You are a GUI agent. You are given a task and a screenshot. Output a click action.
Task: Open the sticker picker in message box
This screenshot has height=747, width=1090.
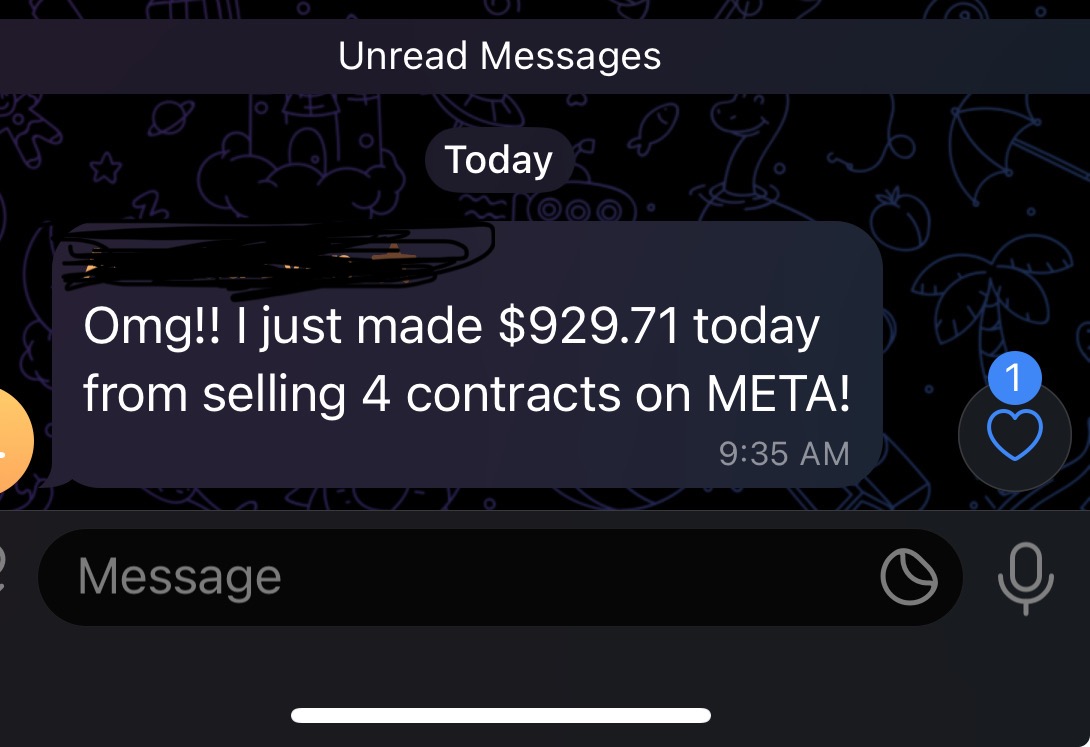[908, 577]
